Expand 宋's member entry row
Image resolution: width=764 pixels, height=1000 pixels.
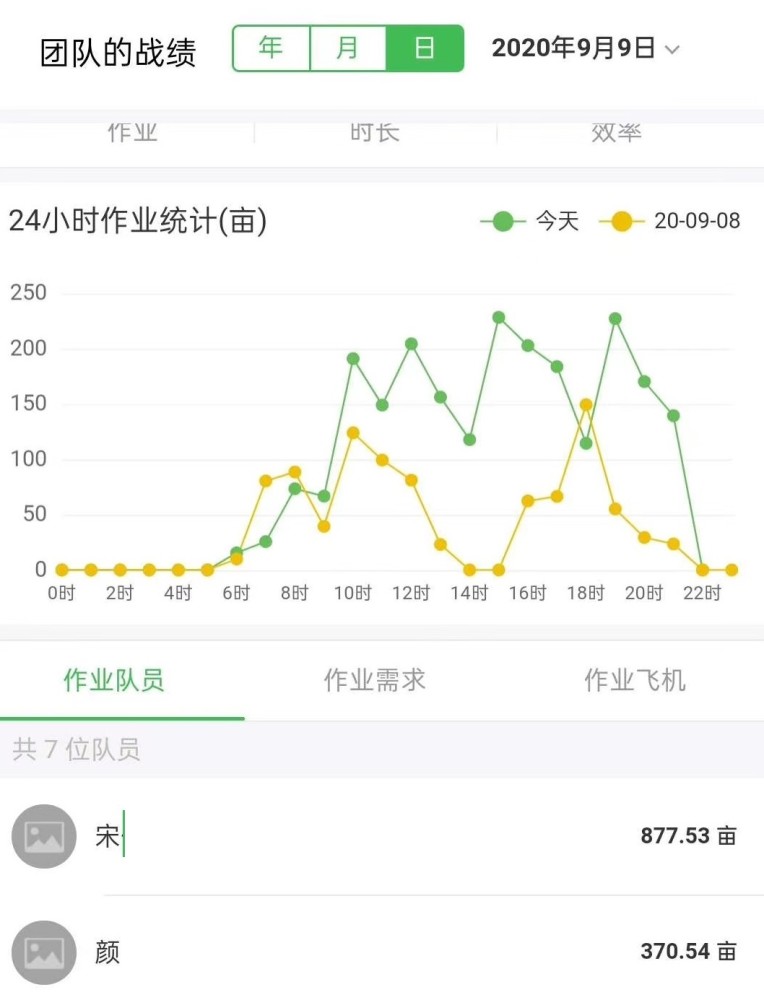tap(380, 836)
